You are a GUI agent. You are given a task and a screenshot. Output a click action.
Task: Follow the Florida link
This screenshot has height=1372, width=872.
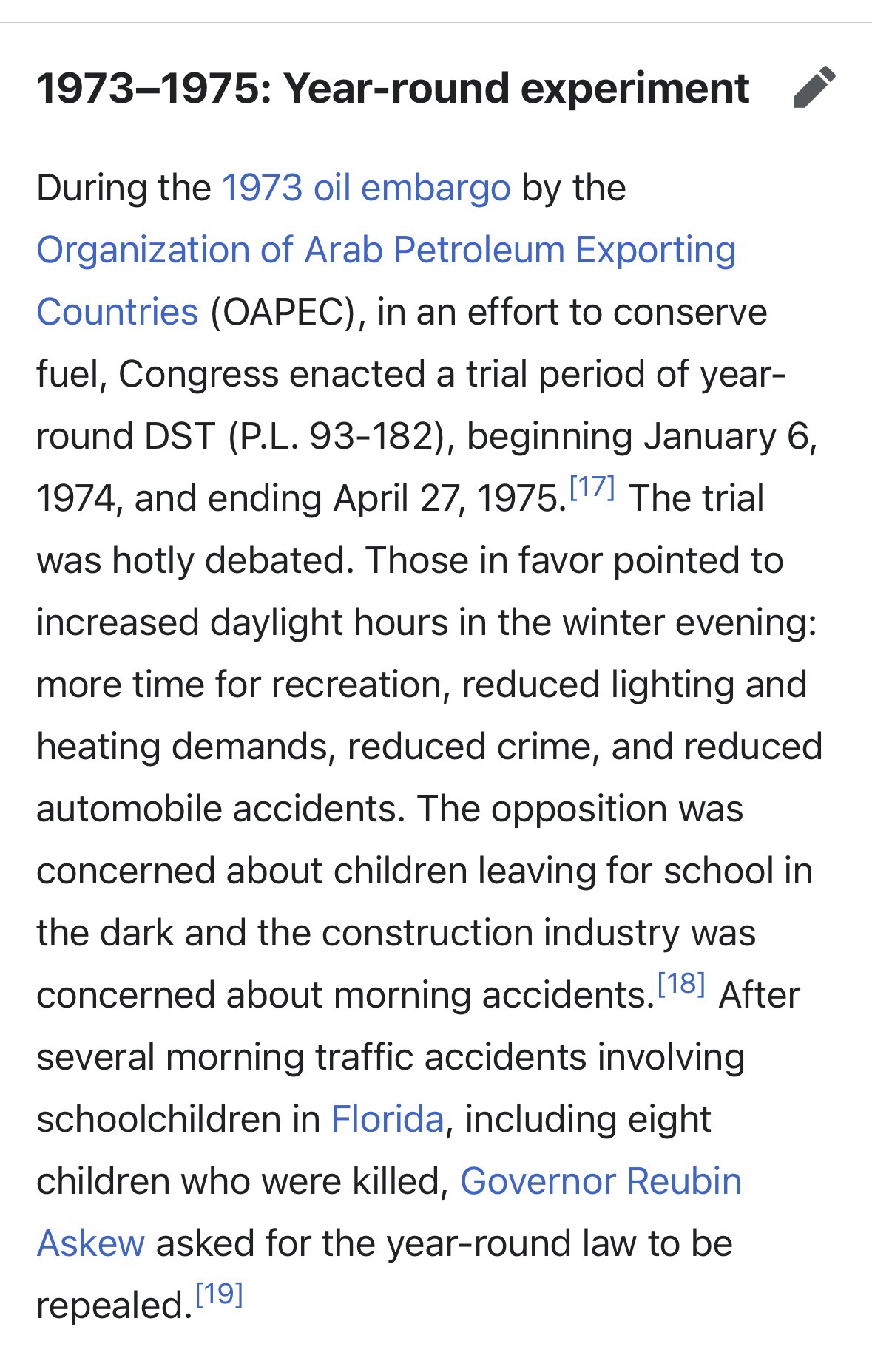[x=388, y=1119]
